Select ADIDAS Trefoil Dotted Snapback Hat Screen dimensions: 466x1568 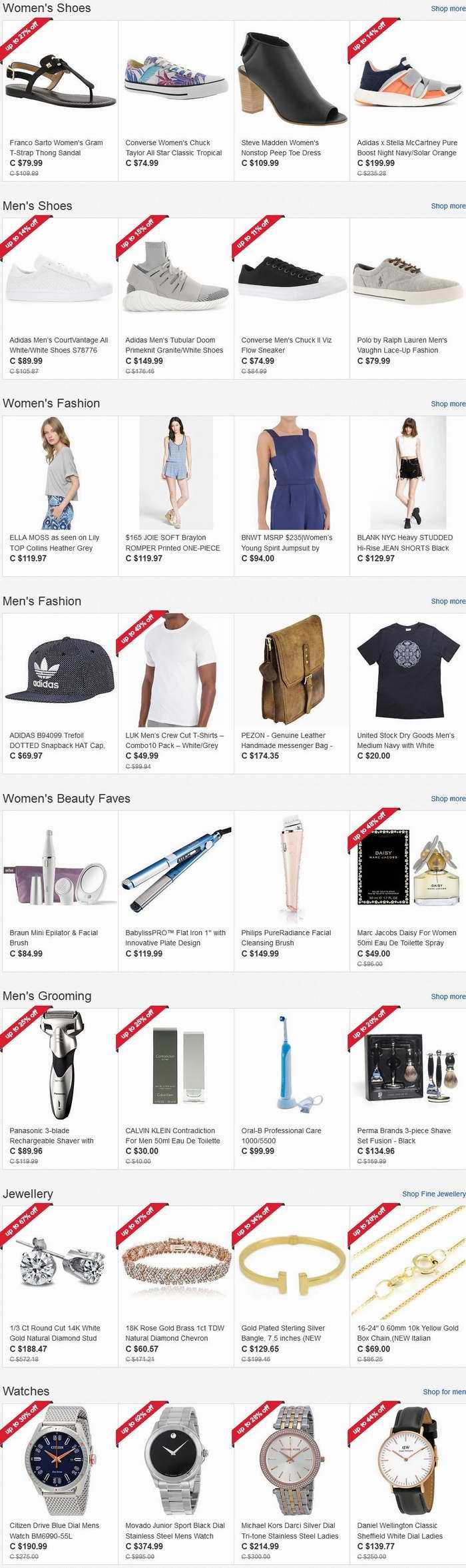click(x=57, y=740)
